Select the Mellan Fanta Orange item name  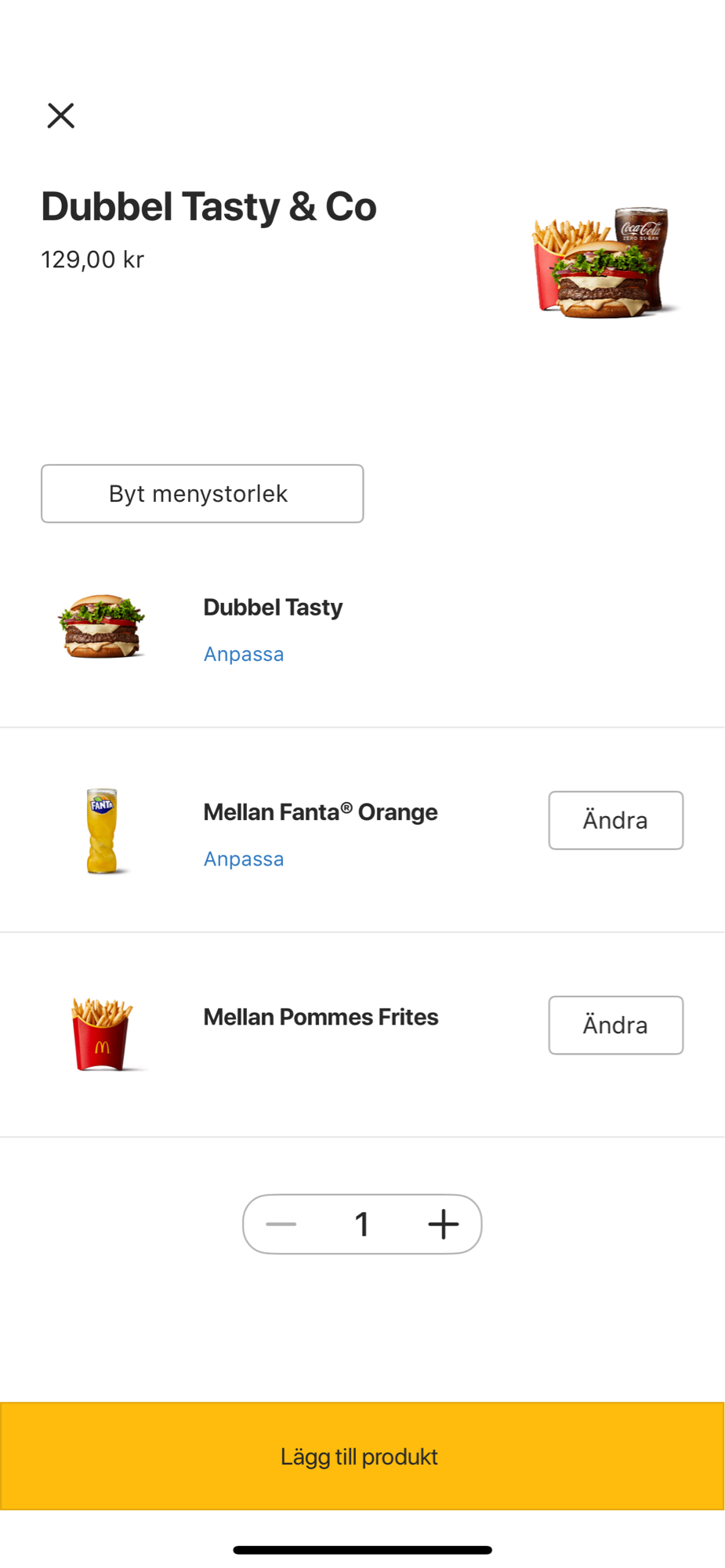[x=320, y=811]
